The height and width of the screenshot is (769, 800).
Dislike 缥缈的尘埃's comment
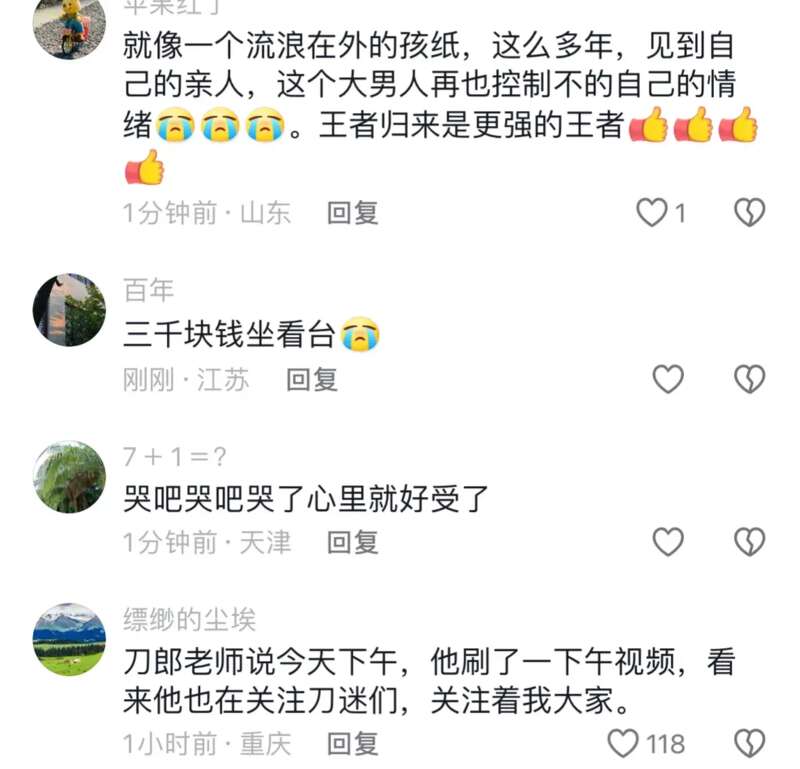click(x=749, y=743)
